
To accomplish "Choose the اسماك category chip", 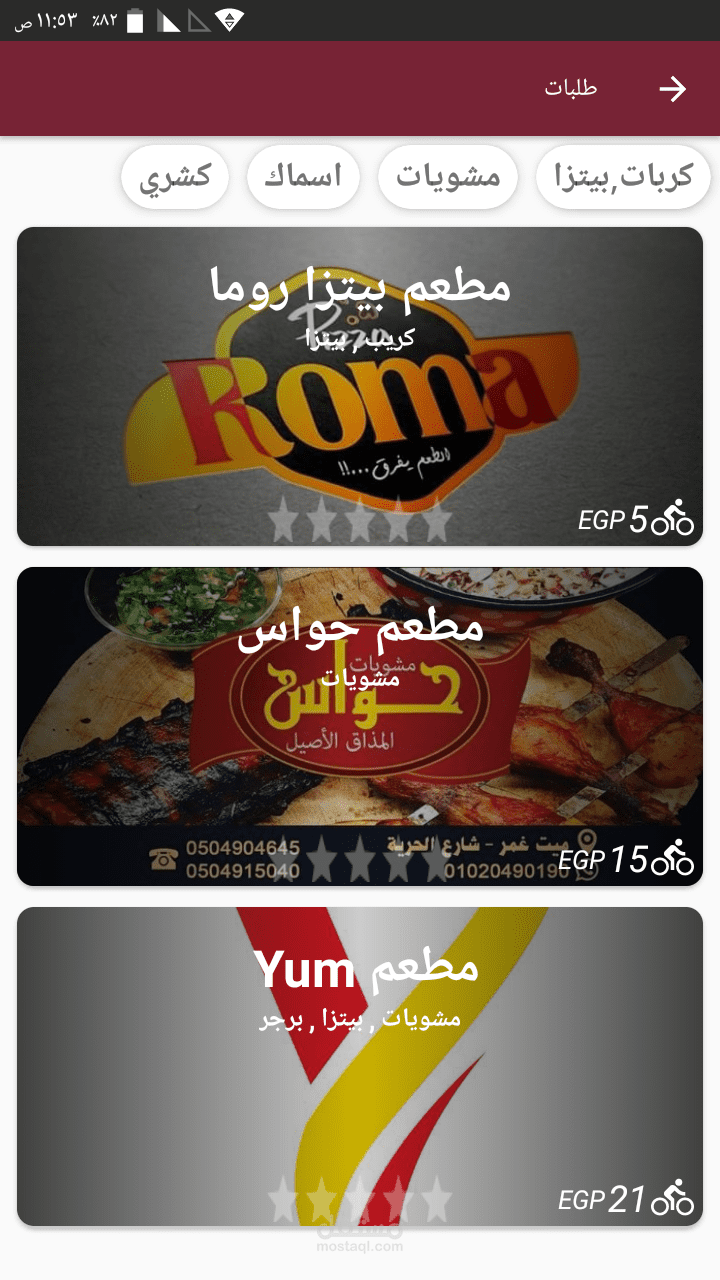I will pyautogui.click(x=302, y=177).
